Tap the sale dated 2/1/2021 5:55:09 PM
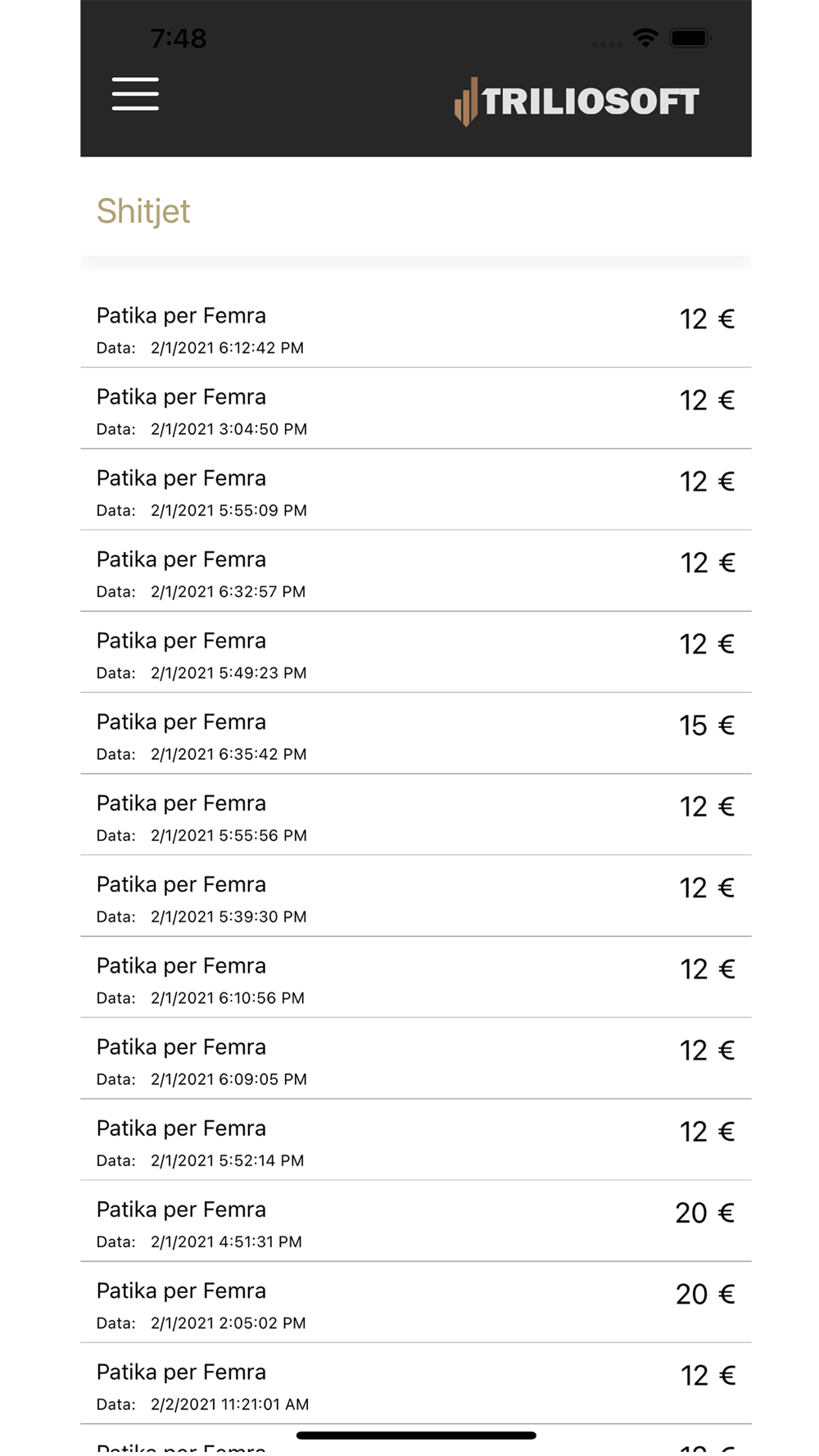This screenshot has height=1456, width=819. [416, 489]
